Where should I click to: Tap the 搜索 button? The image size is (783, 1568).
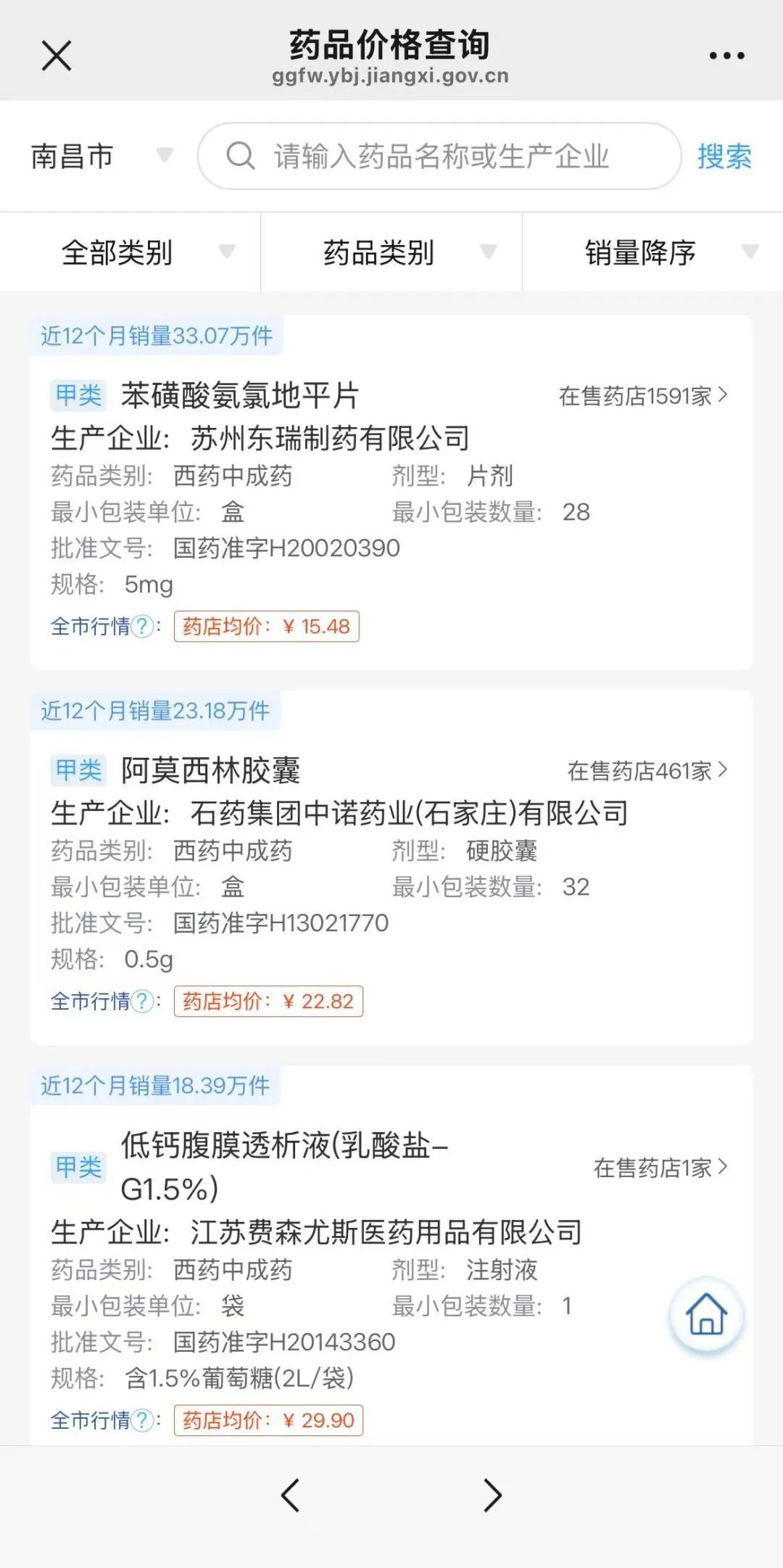(724, 156)
